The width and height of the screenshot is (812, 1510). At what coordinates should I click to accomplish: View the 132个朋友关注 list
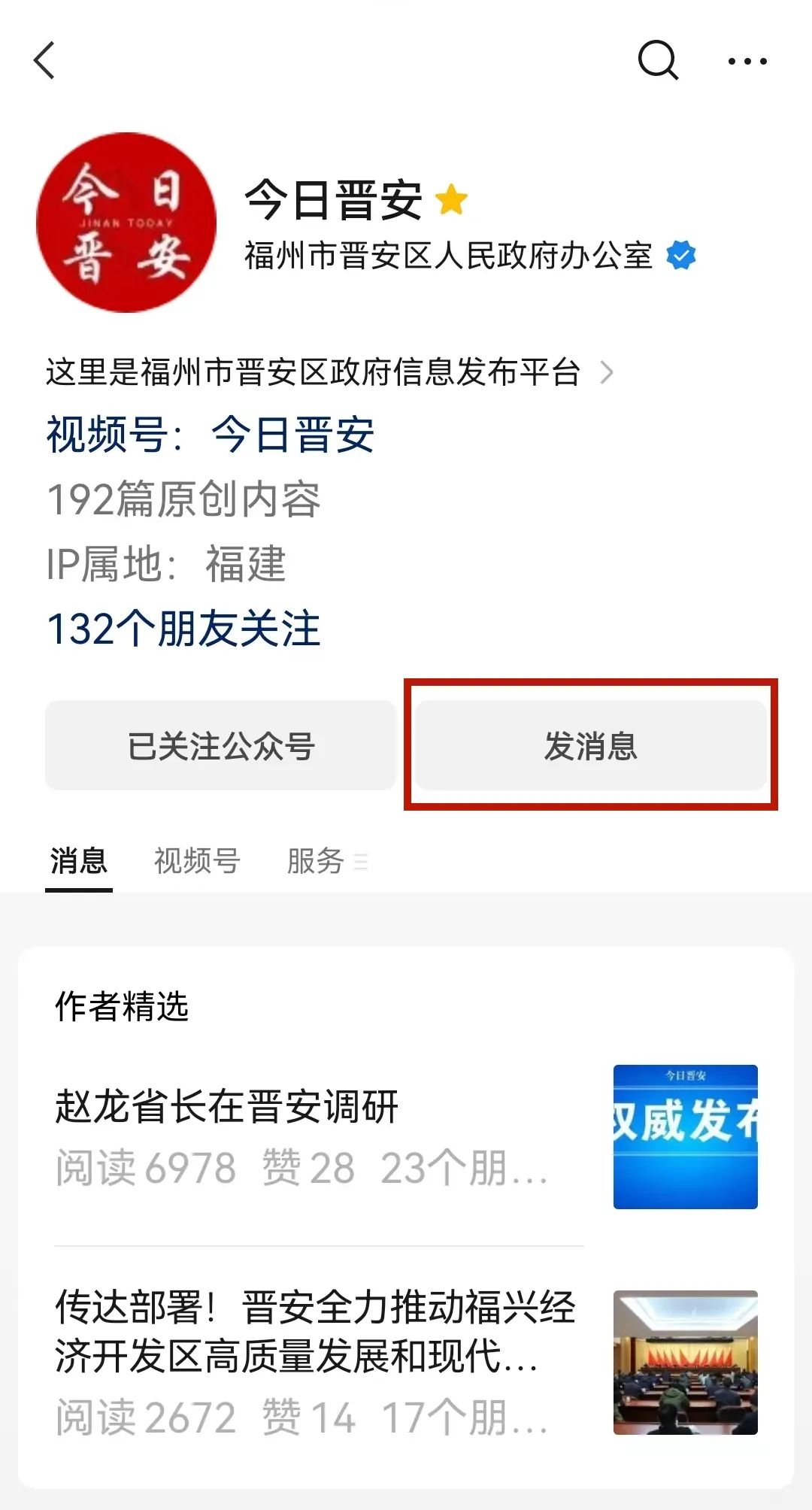(183, 629)
